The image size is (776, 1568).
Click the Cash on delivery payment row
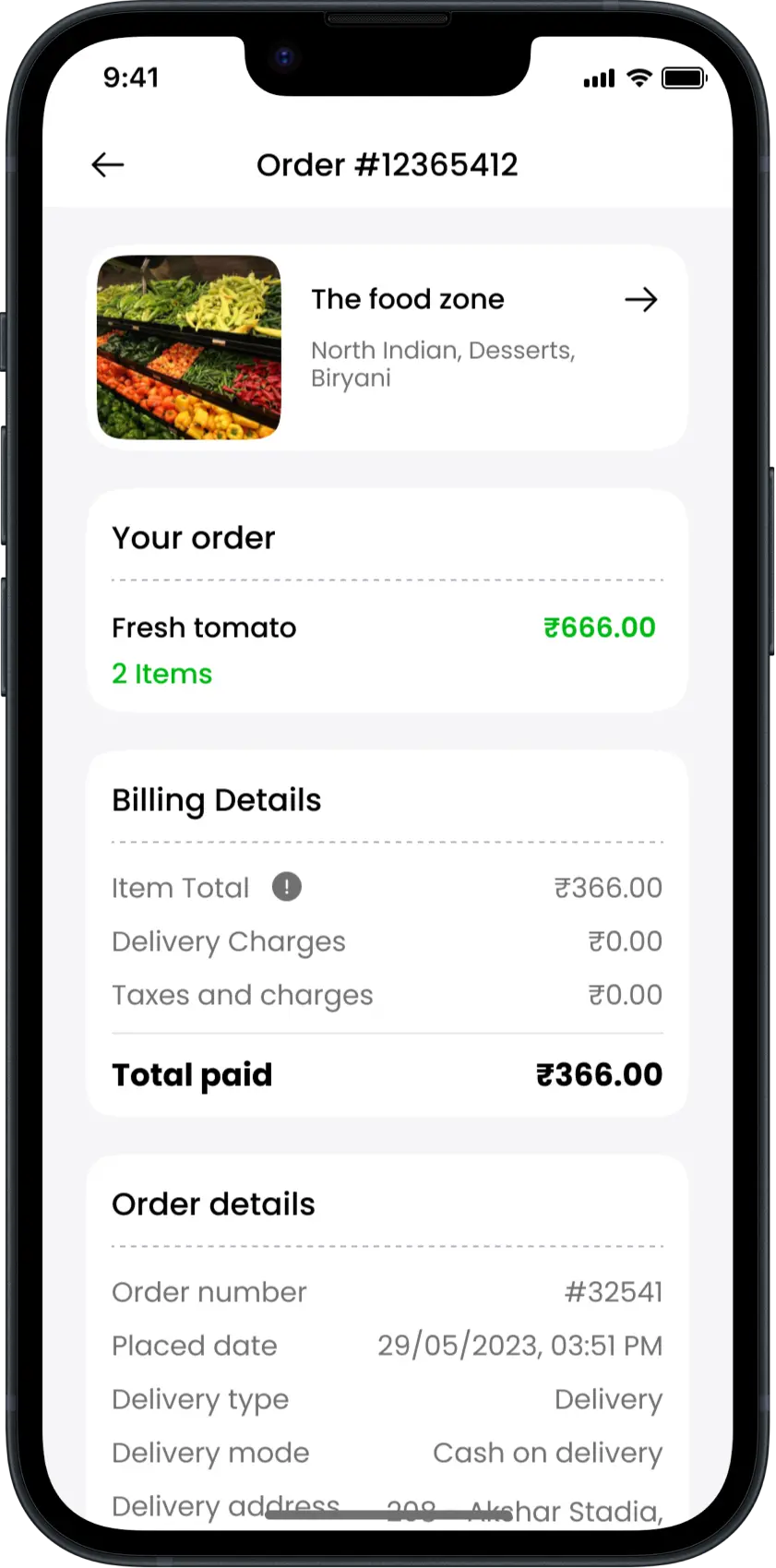[547, 1453]
